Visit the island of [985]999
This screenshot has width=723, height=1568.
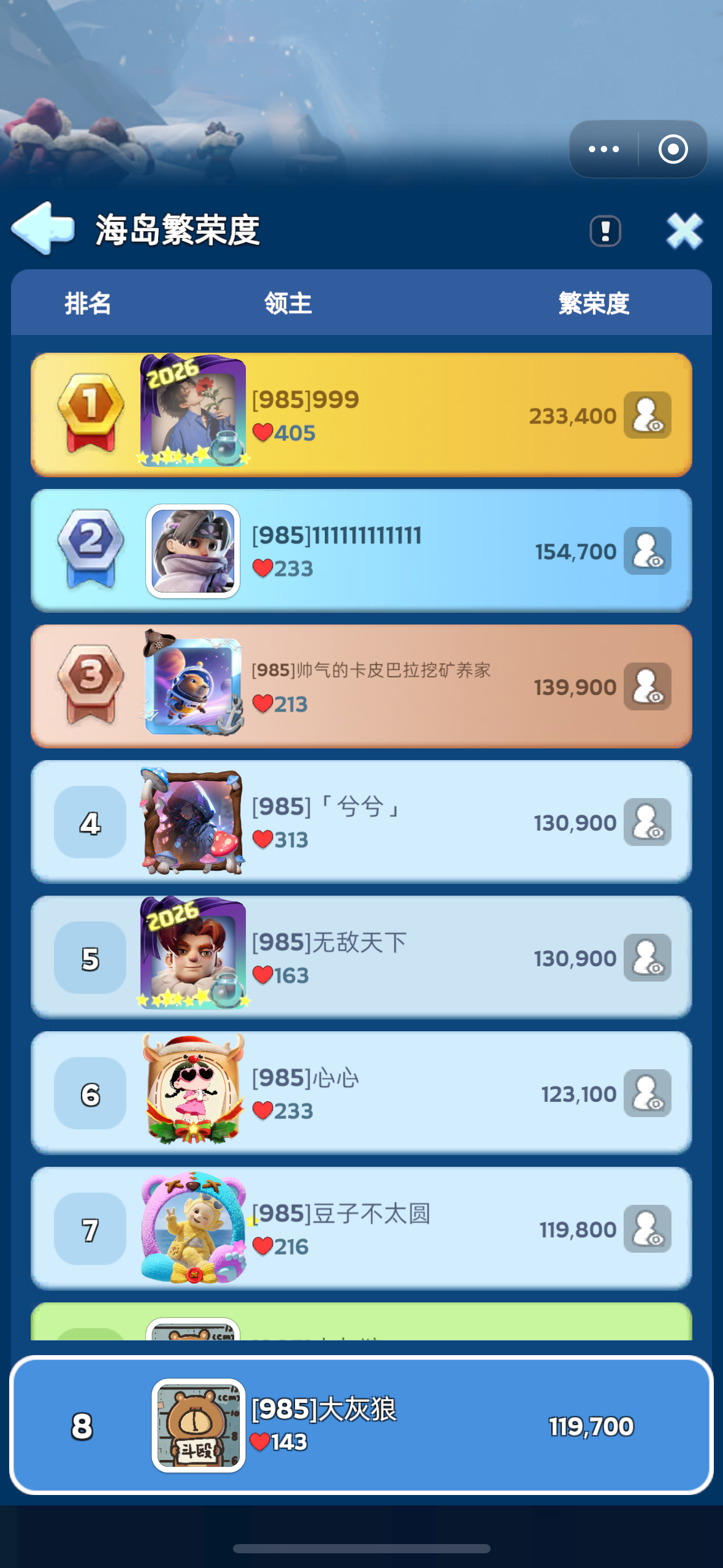[x=647, y=415]
